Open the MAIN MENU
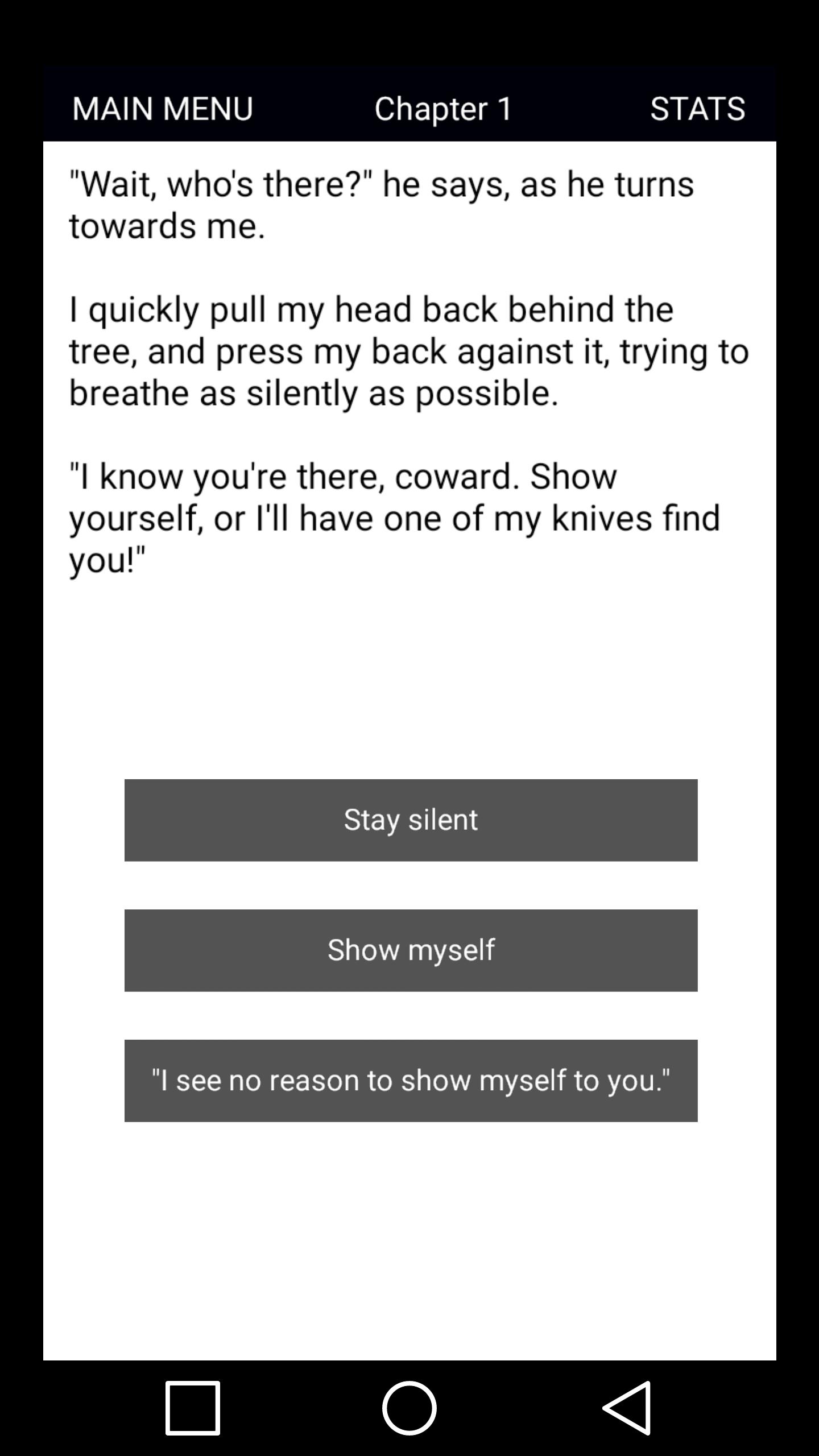The width and height of the screenshot is (819, 1456). point(163,108)
